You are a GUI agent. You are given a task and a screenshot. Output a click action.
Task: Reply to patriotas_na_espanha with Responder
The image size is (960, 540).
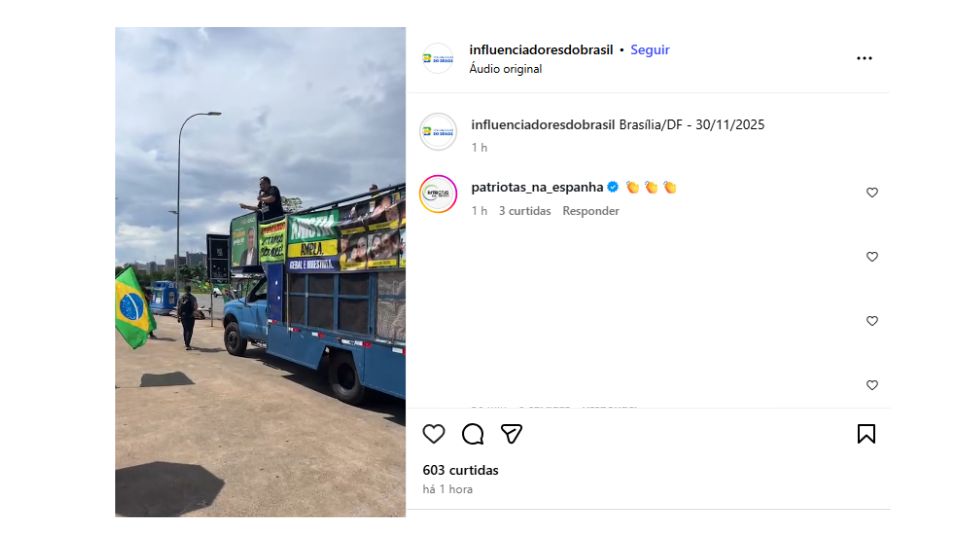click(x=590, y=211)
